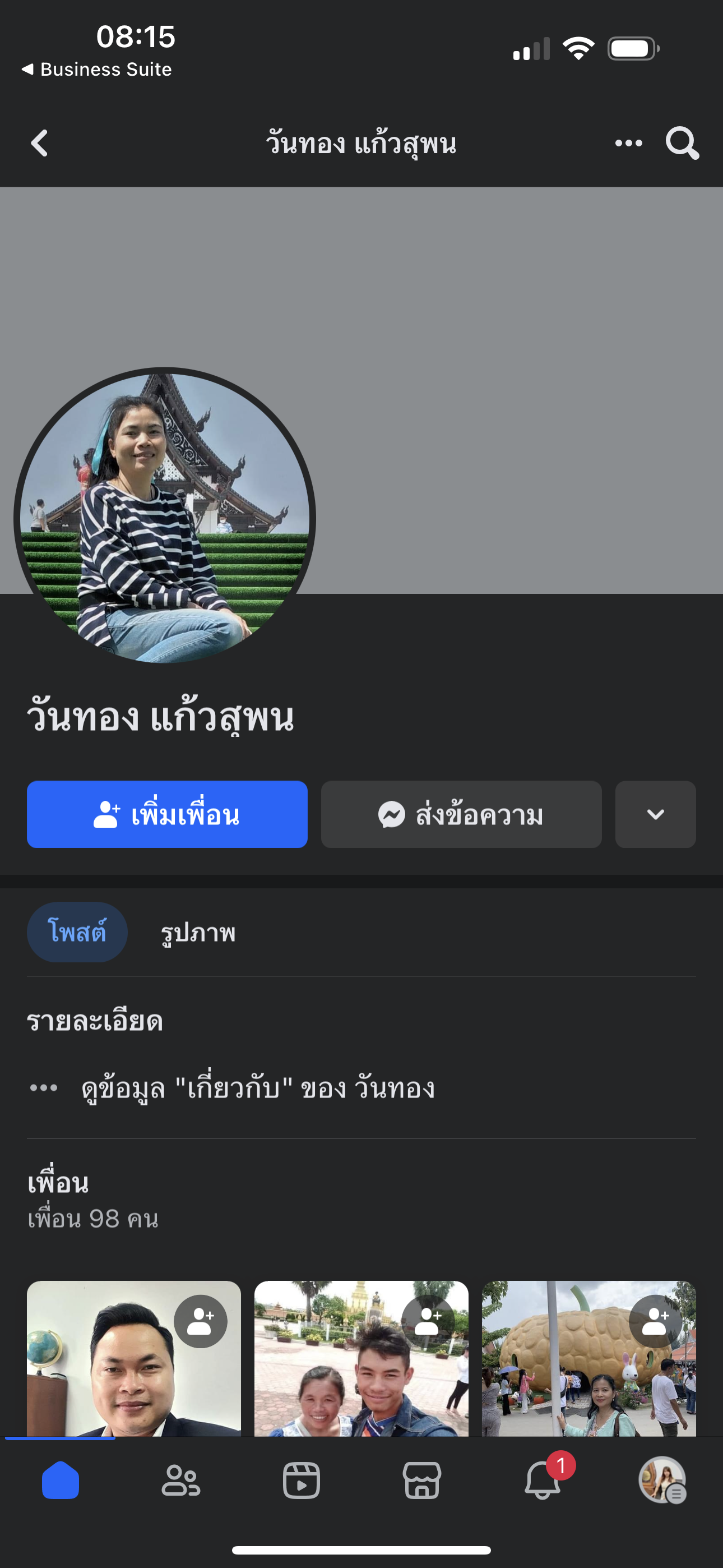The width and height of the screenshot is (723, 1568).
Task: Send a message with ส่งข้อความ button
Action: pyautogui.click(x=461, y=814)
